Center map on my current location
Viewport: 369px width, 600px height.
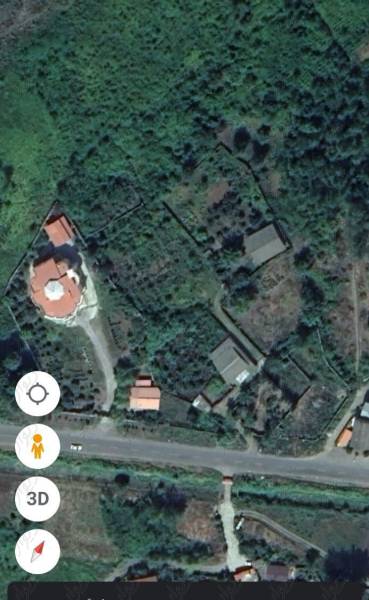[38, 393]
